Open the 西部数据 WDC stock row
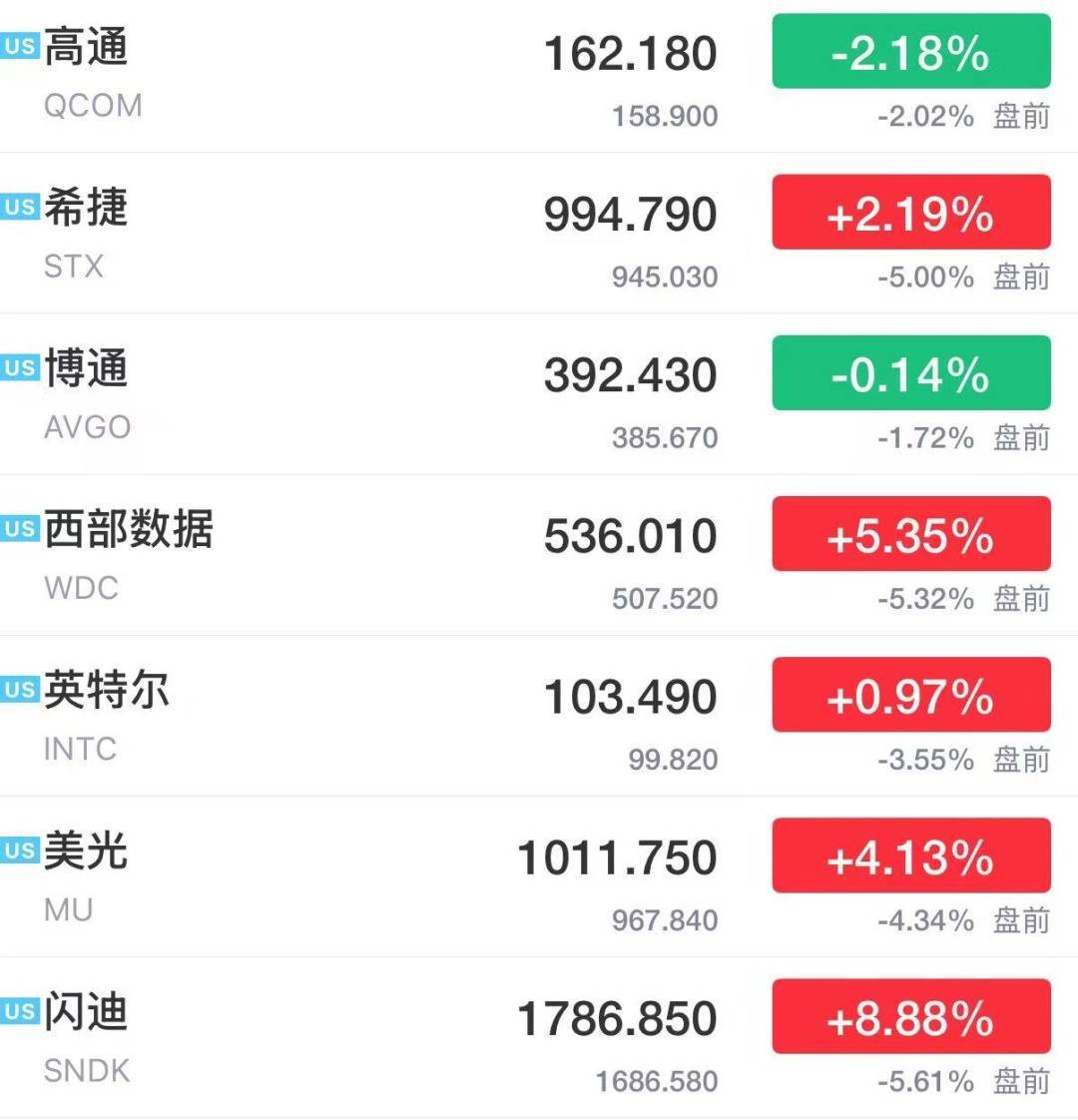This screenshot has width=1078, height=1120. pos(539,554)
